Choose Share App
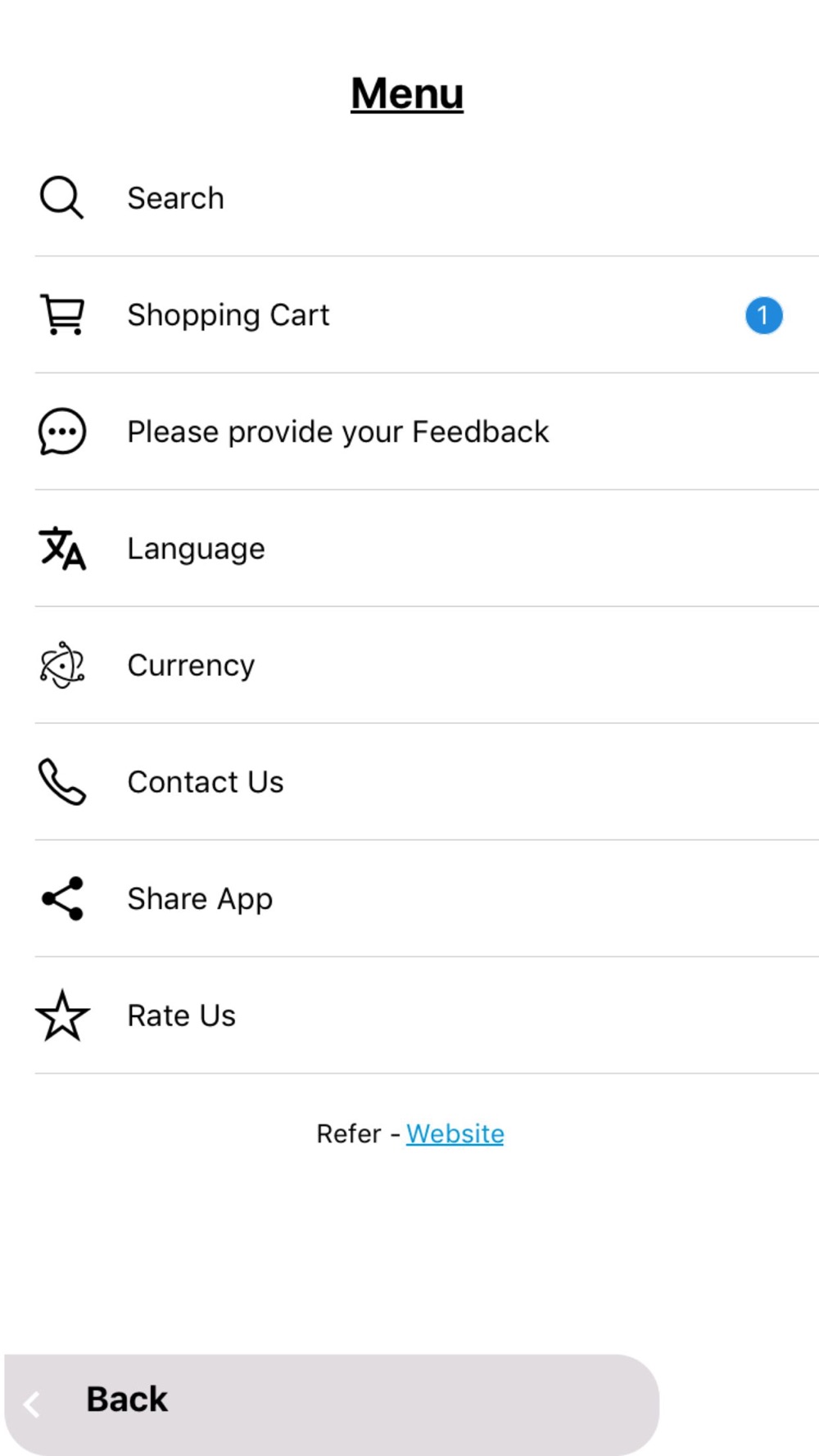This screenshot has width=819, height=1456. point(200,899)
